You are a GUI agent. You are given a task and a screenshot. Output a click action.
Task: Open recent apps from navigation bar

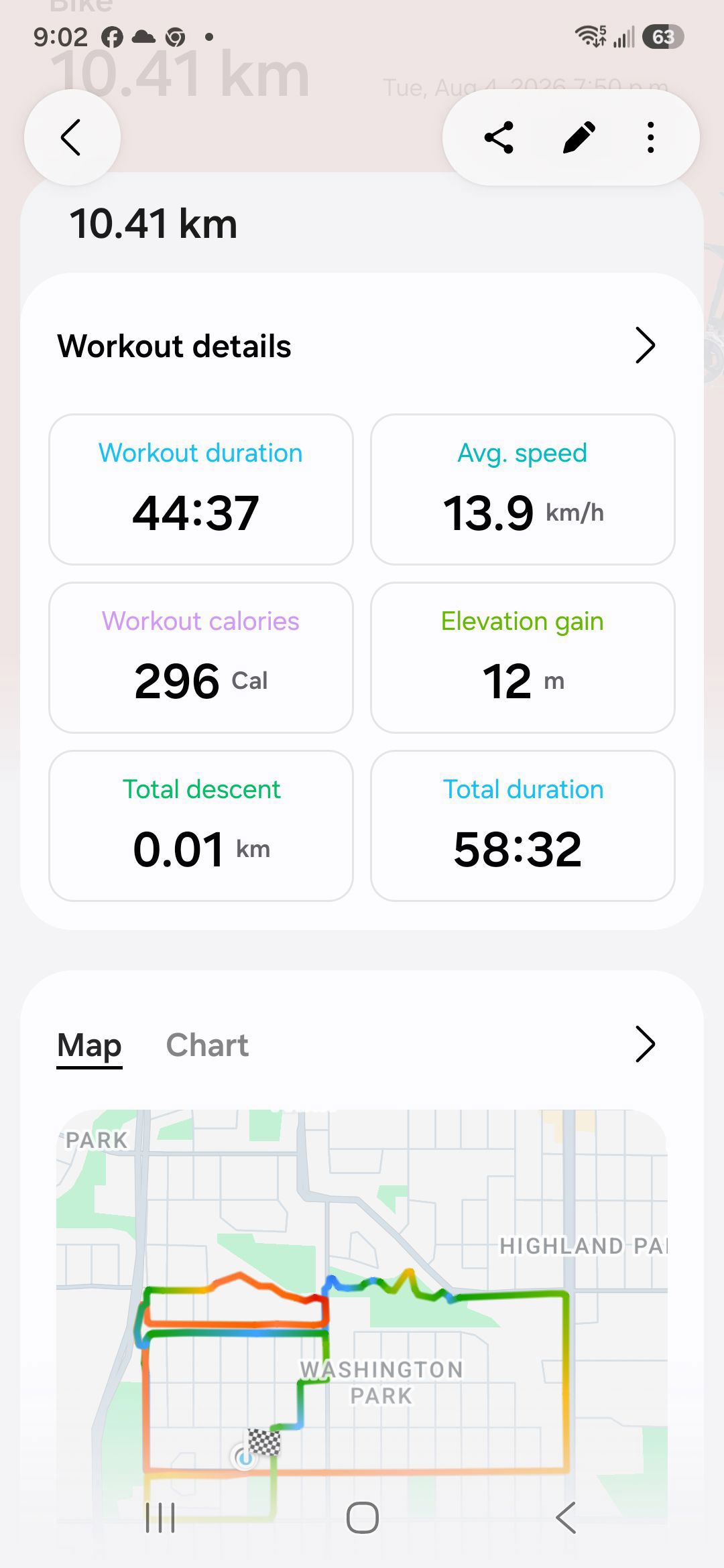point(160,1517)
